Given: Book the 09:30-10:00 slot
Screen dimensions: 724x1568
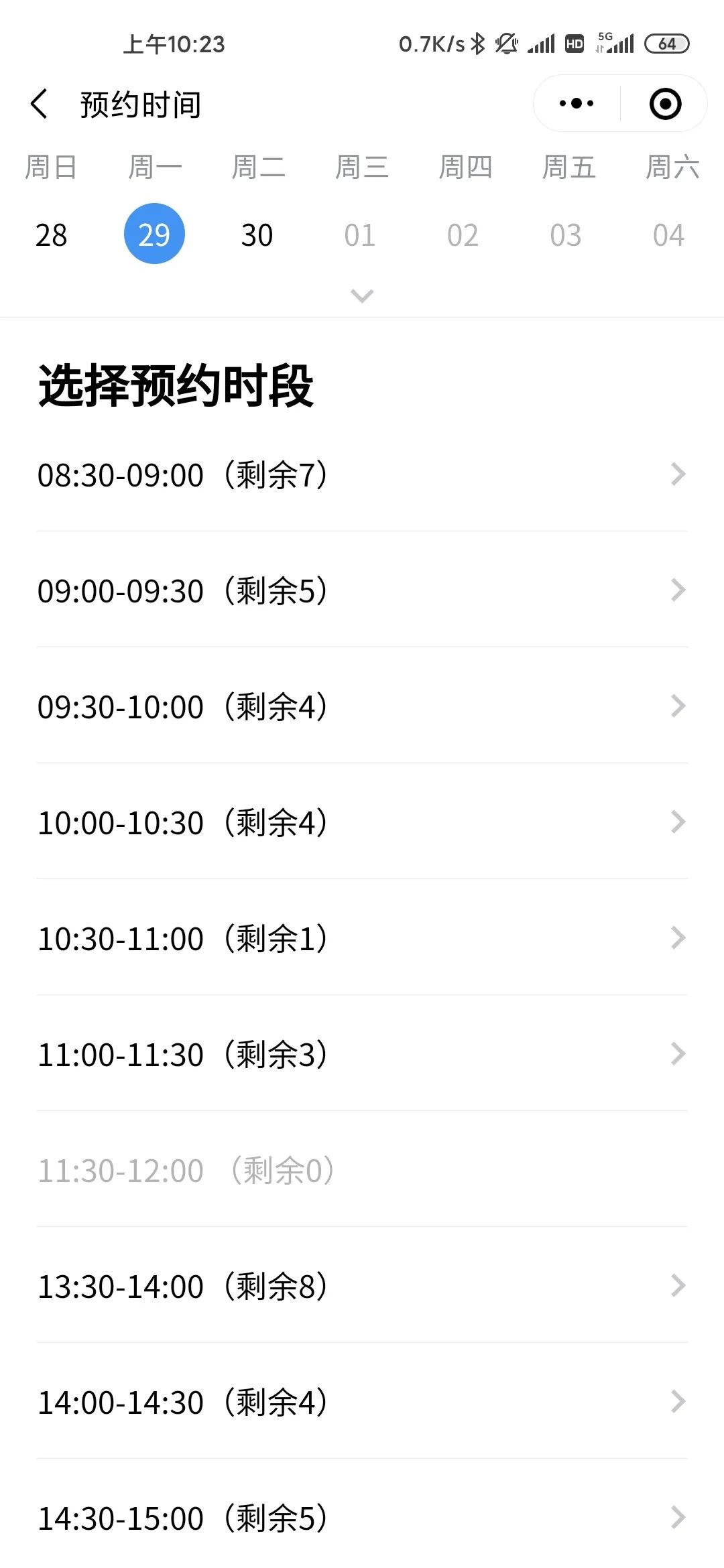Looking at the screenshot, I should point(362,706).
